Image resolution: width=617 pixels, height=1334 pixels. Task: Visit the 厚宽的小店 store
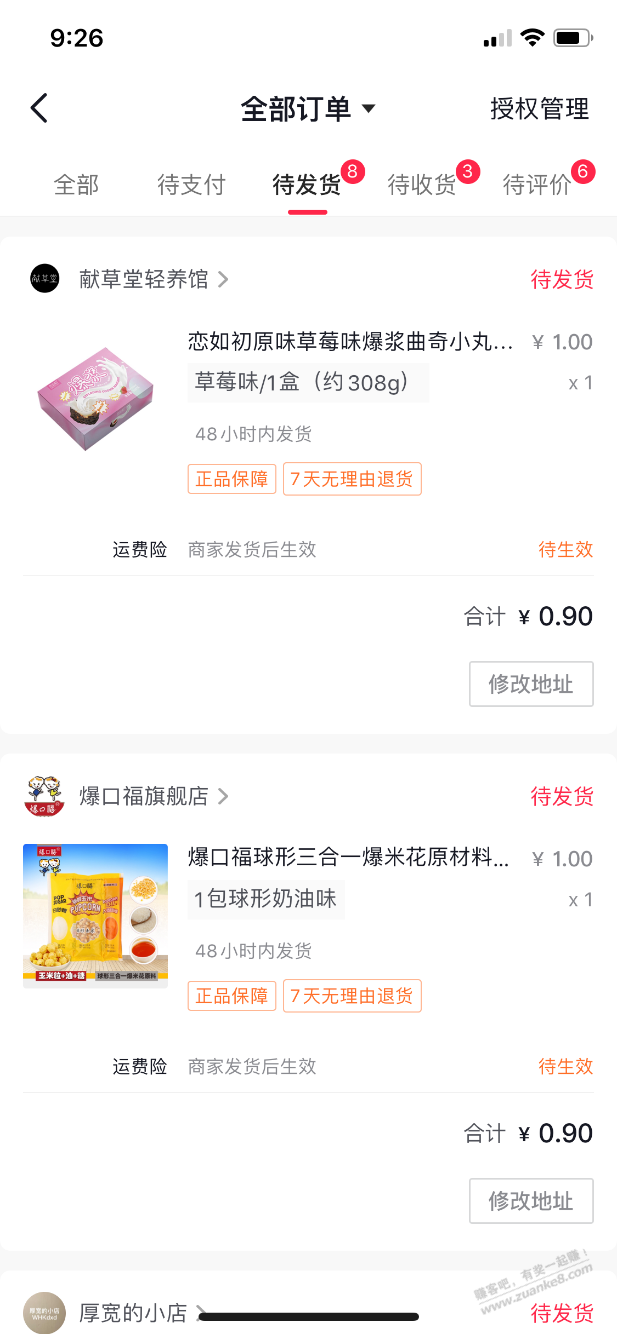tap(133, 1312)
